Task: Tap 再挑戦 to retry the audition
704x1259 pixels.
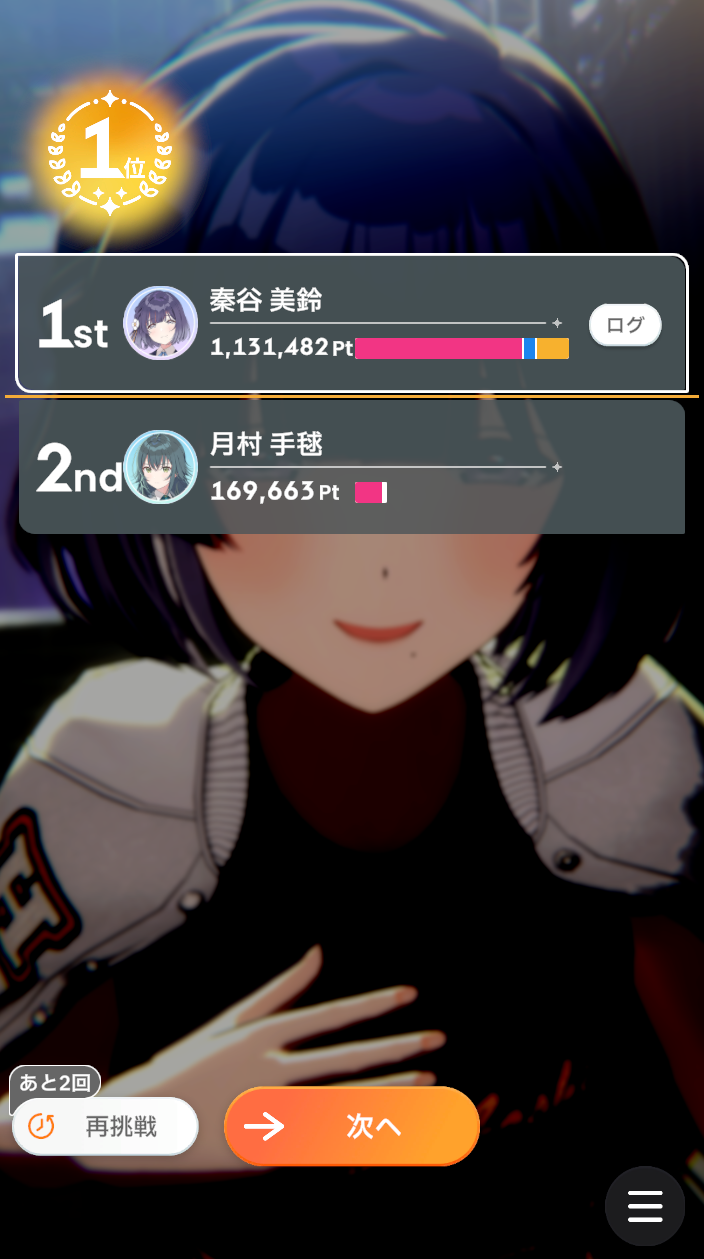Action: coord(105,1126)
